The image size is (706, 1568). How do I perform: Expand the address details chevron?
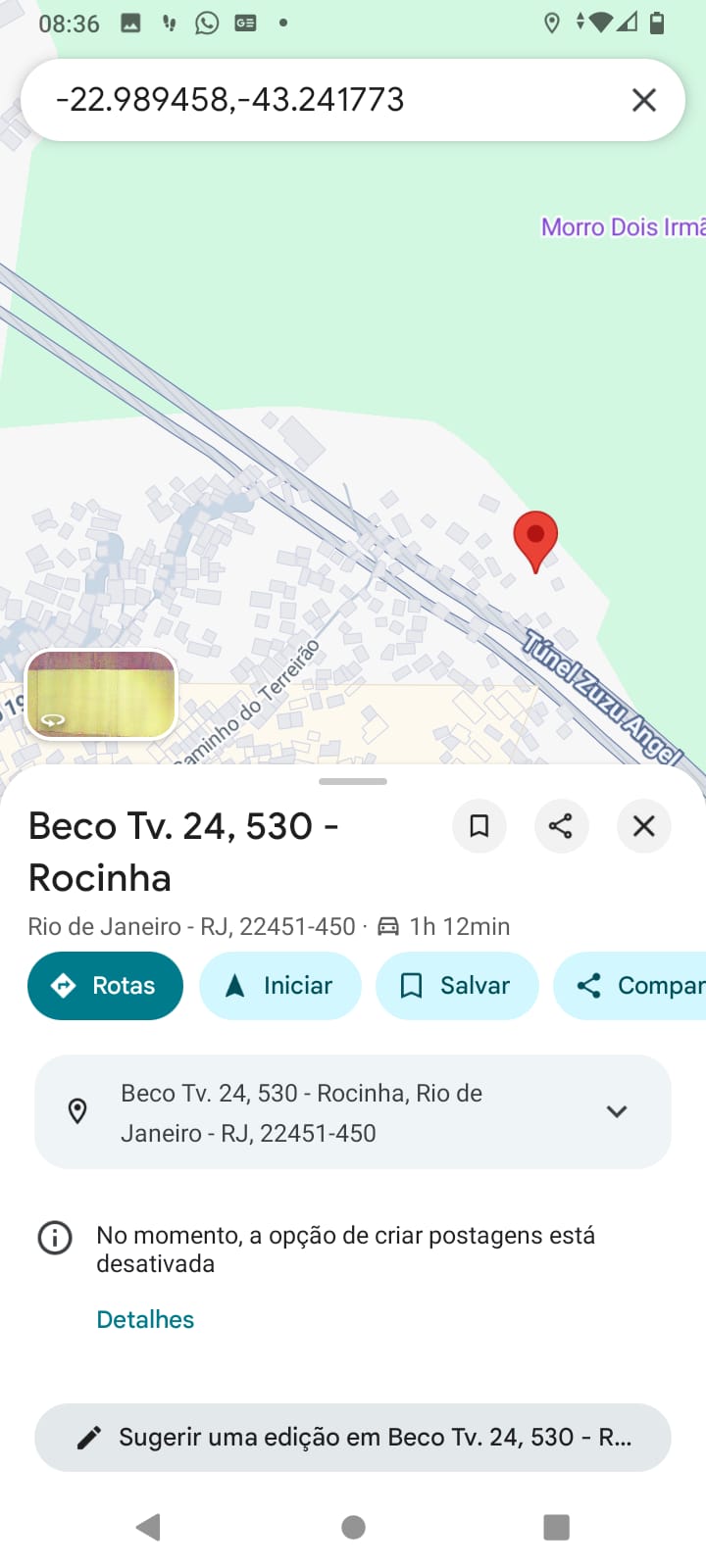coord(616,1111)
